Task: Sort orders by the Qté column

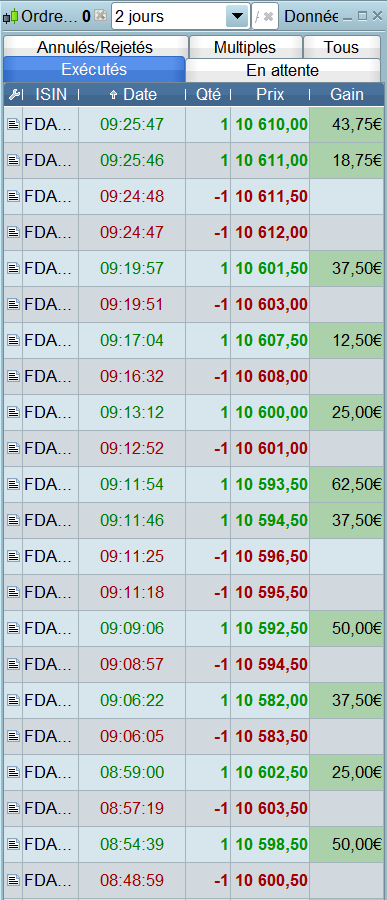Action: [x=208, y=95]
